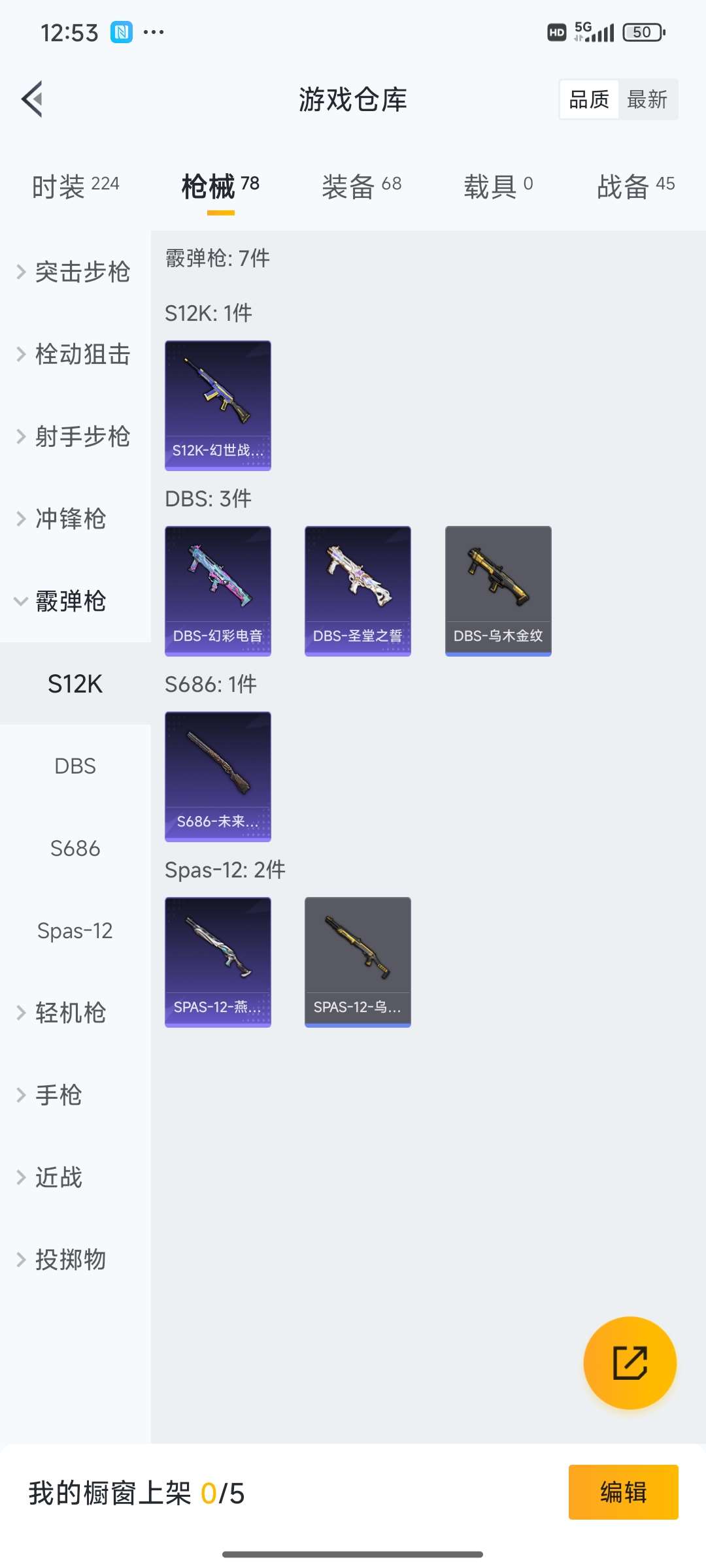Tap the 编辑 button
The height and width of the screenshot is (1568, 706).
[623, 1492]
